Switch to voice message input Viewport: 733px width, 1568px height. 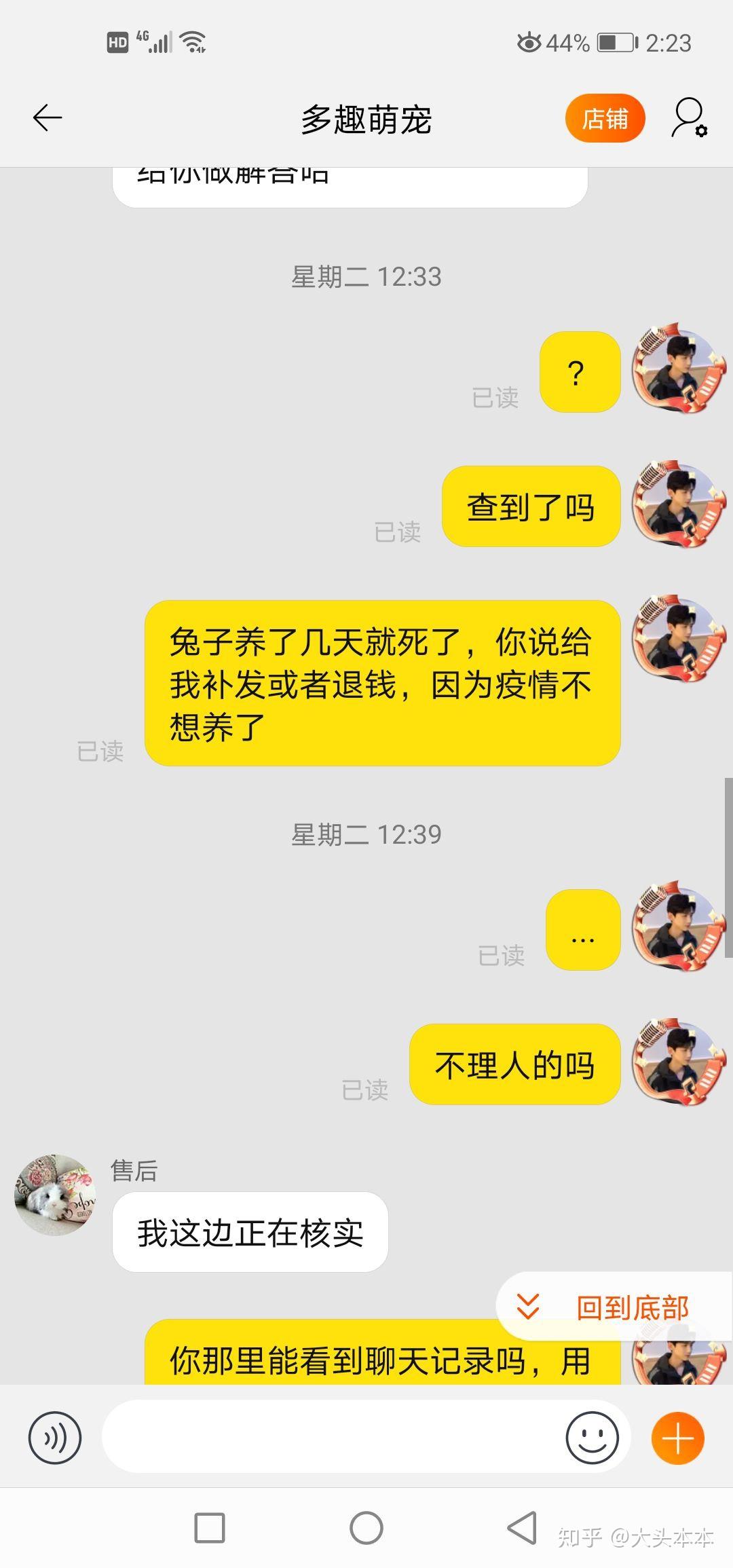(x=54, y=1438)
